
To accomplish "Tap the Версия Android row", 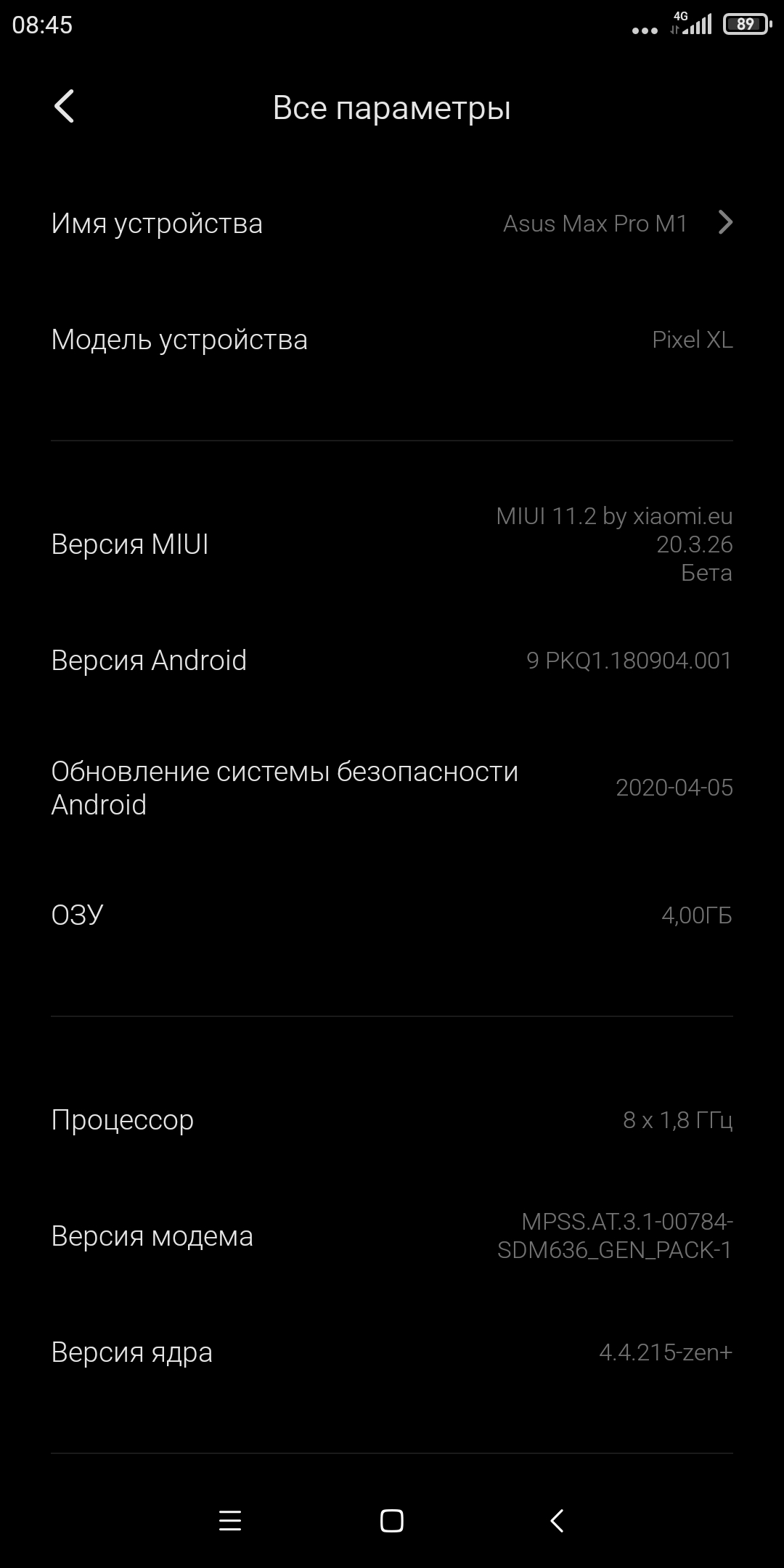I will 392,661.
